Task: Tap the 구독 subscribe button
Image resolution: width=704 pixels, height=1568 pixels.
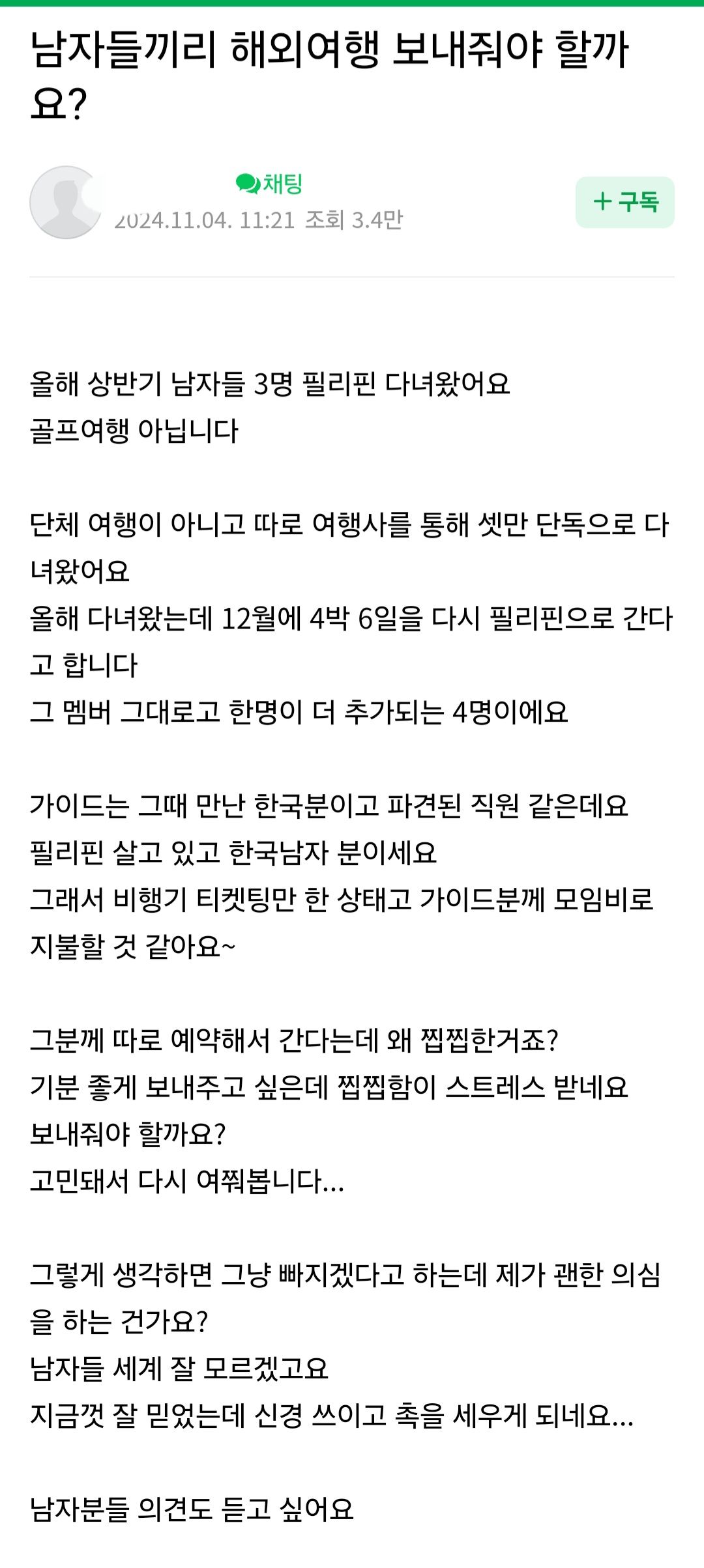Action: (624, 202)
